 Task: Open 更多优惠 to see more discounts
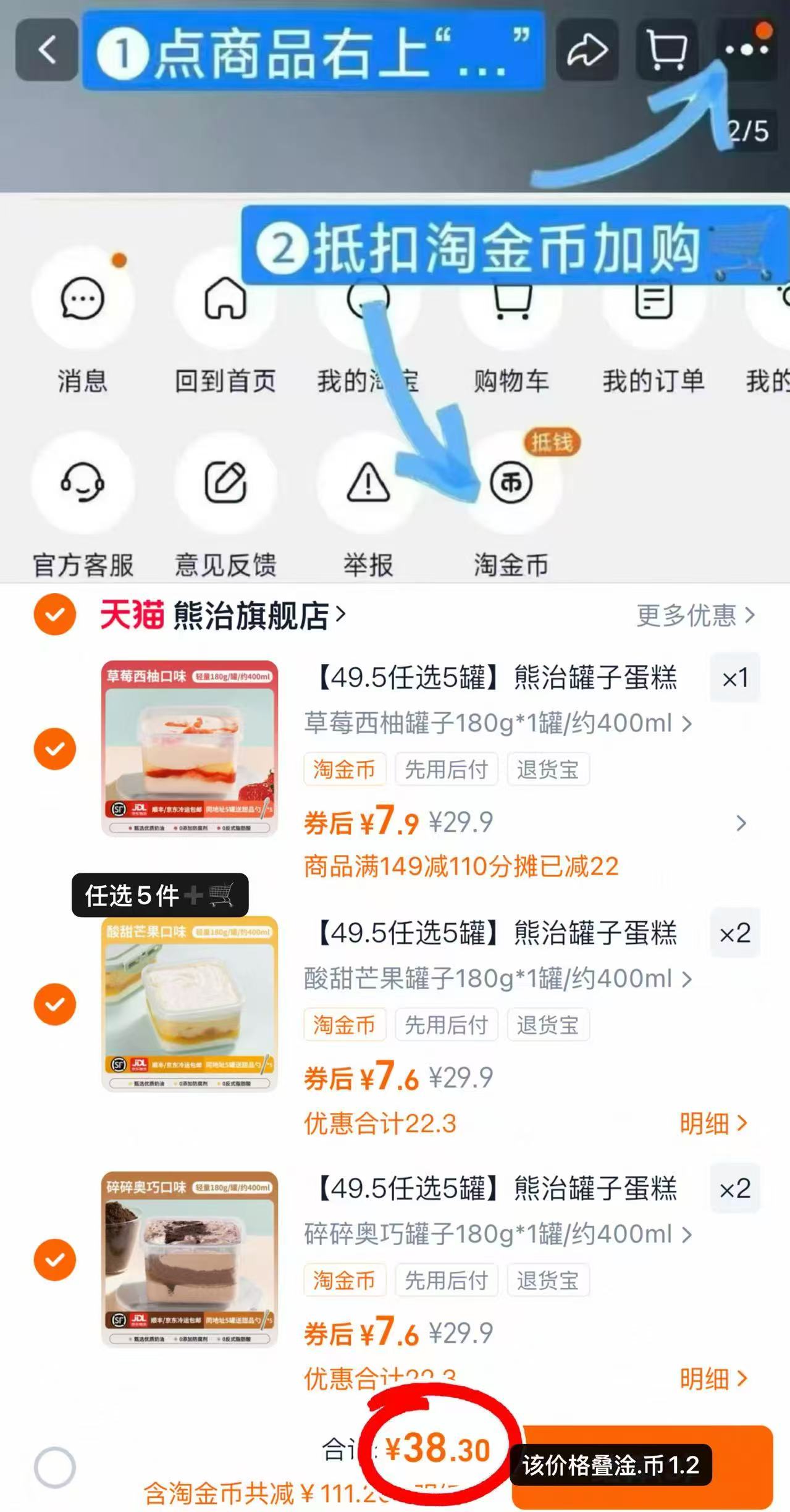(692, 615)
